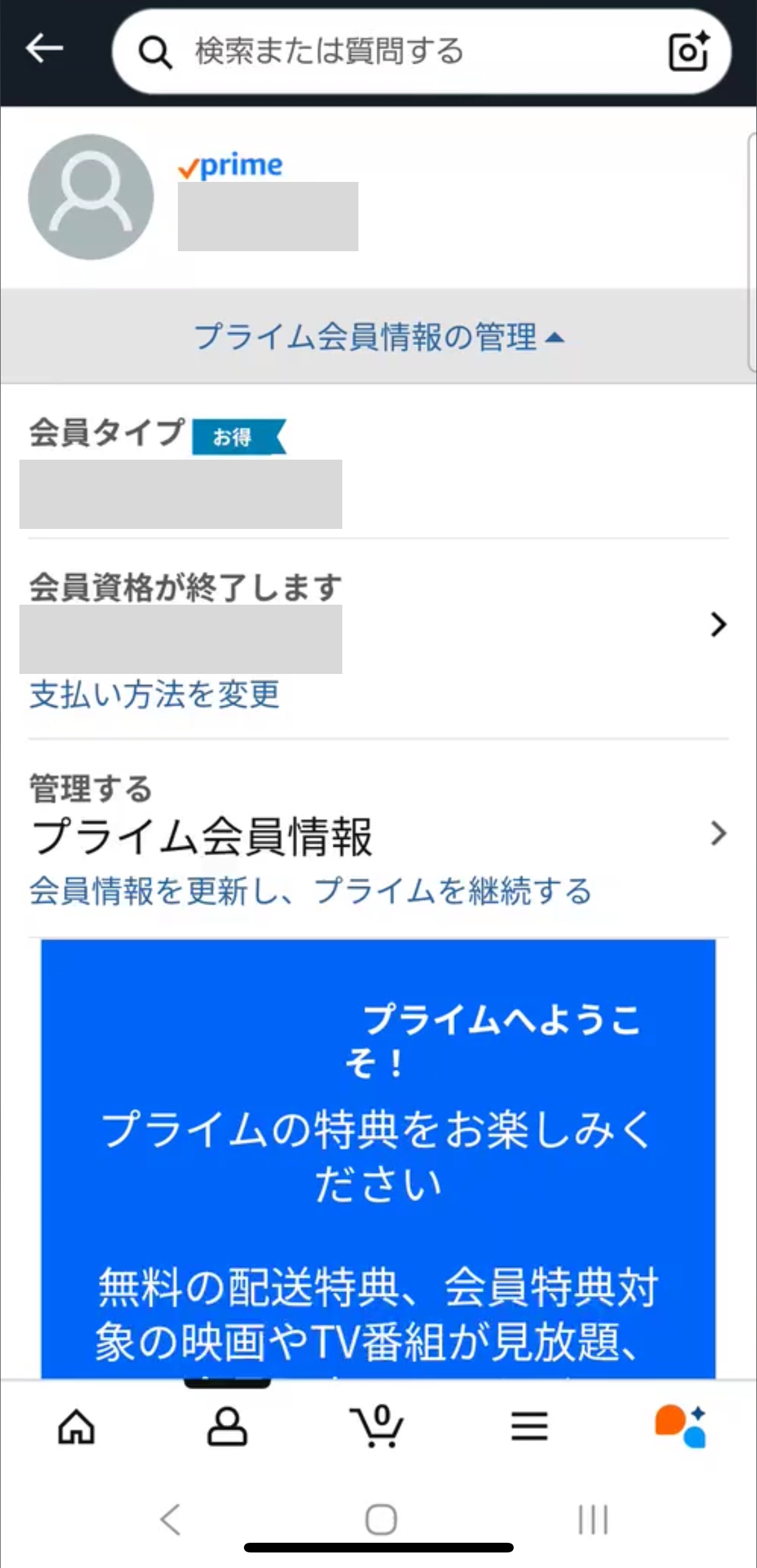Open 管理する プライム会員情報 row
Screen dimensions: 757x1568
[717, 834]
